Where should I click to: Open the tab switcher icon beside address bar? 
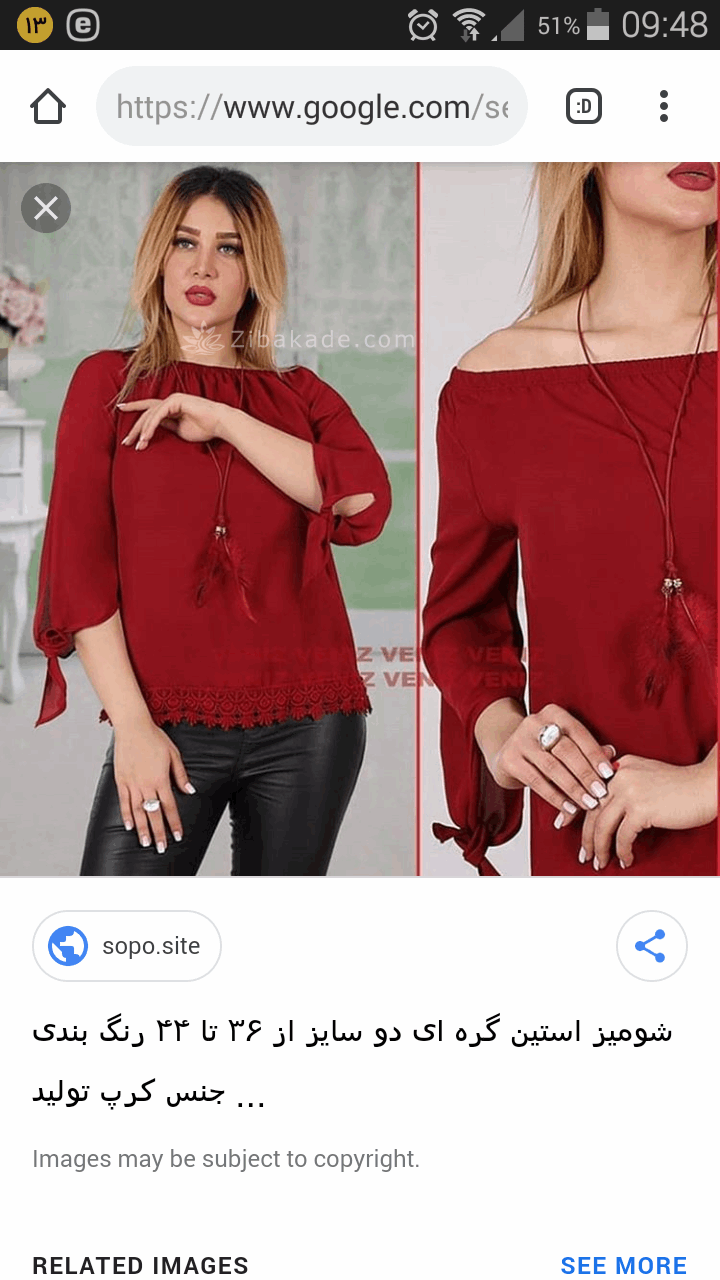pos(584,106)
